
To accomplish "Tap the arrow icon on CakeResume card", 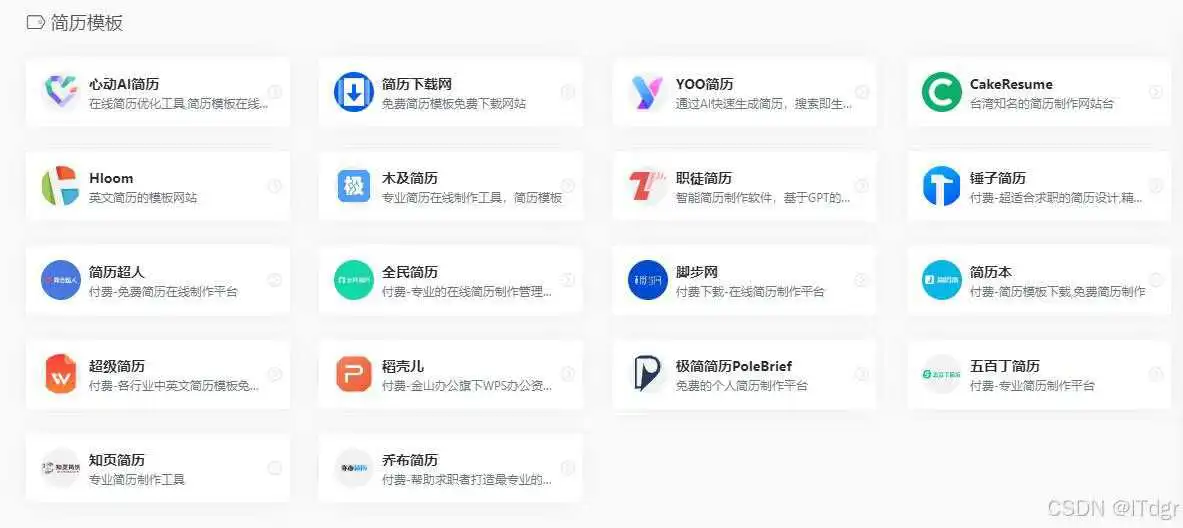I will click(1155, 92).
